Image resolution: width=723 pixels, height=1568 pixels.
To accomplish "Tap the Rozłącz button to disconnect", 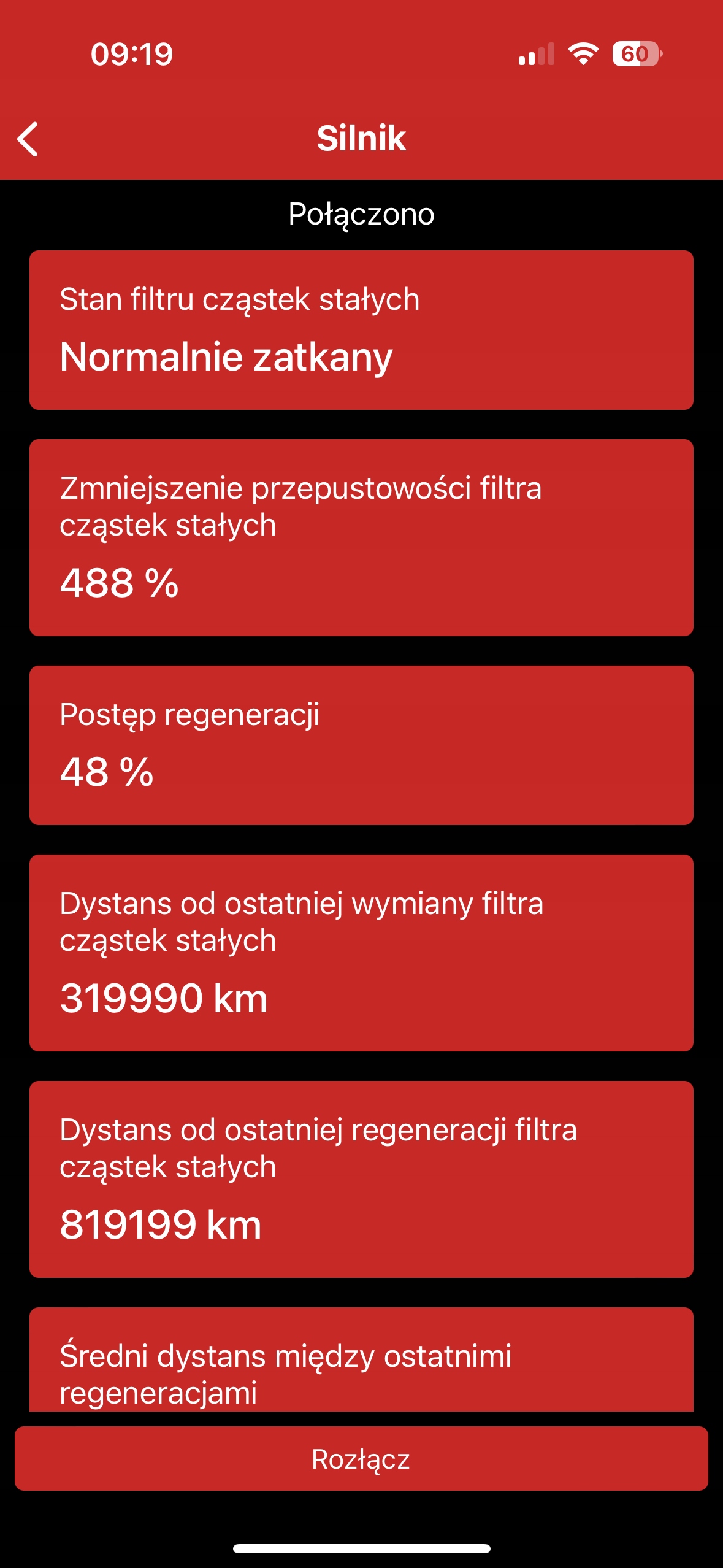I will pos(361,1458).
